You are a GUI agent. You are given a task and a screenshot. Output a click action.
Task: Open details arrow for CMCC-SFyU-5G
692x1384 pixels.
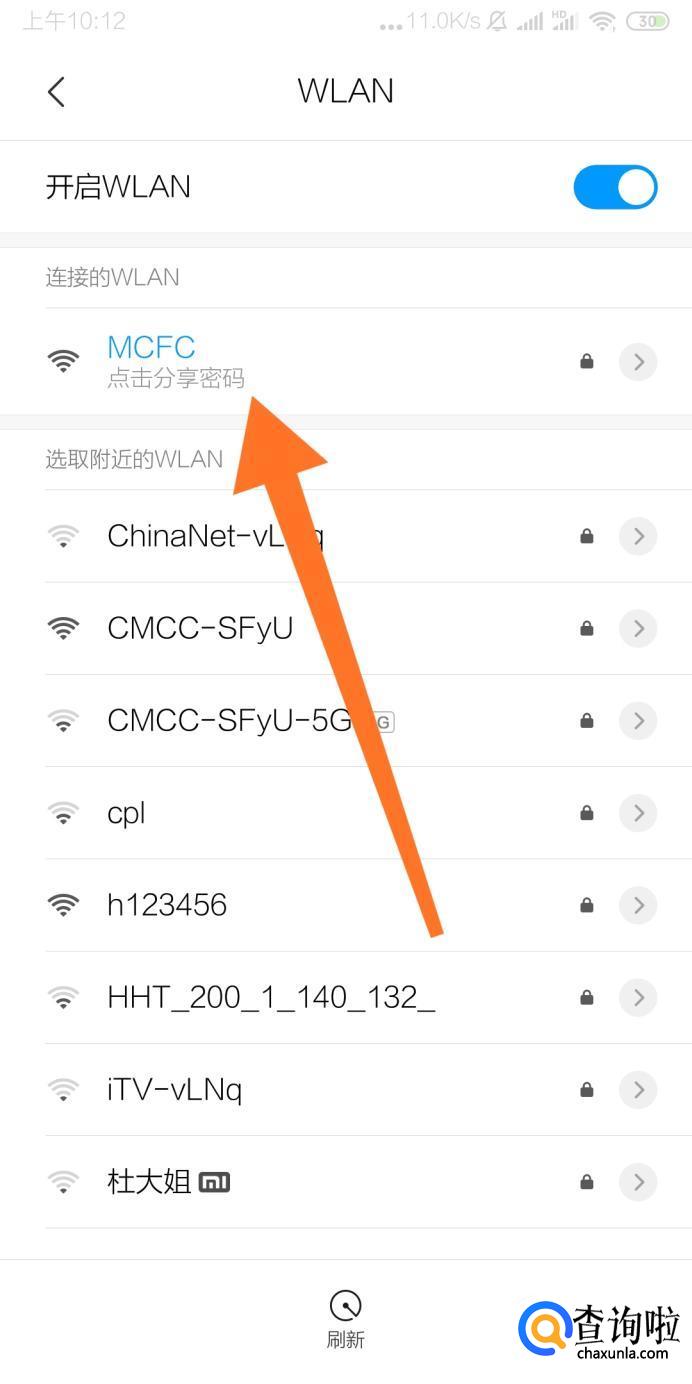tap(638, 721)
